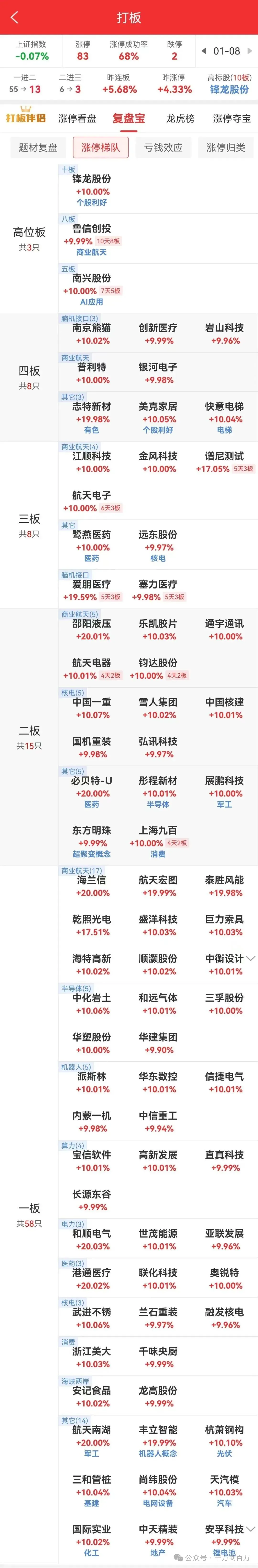This screenshot has height=1568, width=258.
Task: Select the 题材复盘 chip
Action: [x=38, y=147]
